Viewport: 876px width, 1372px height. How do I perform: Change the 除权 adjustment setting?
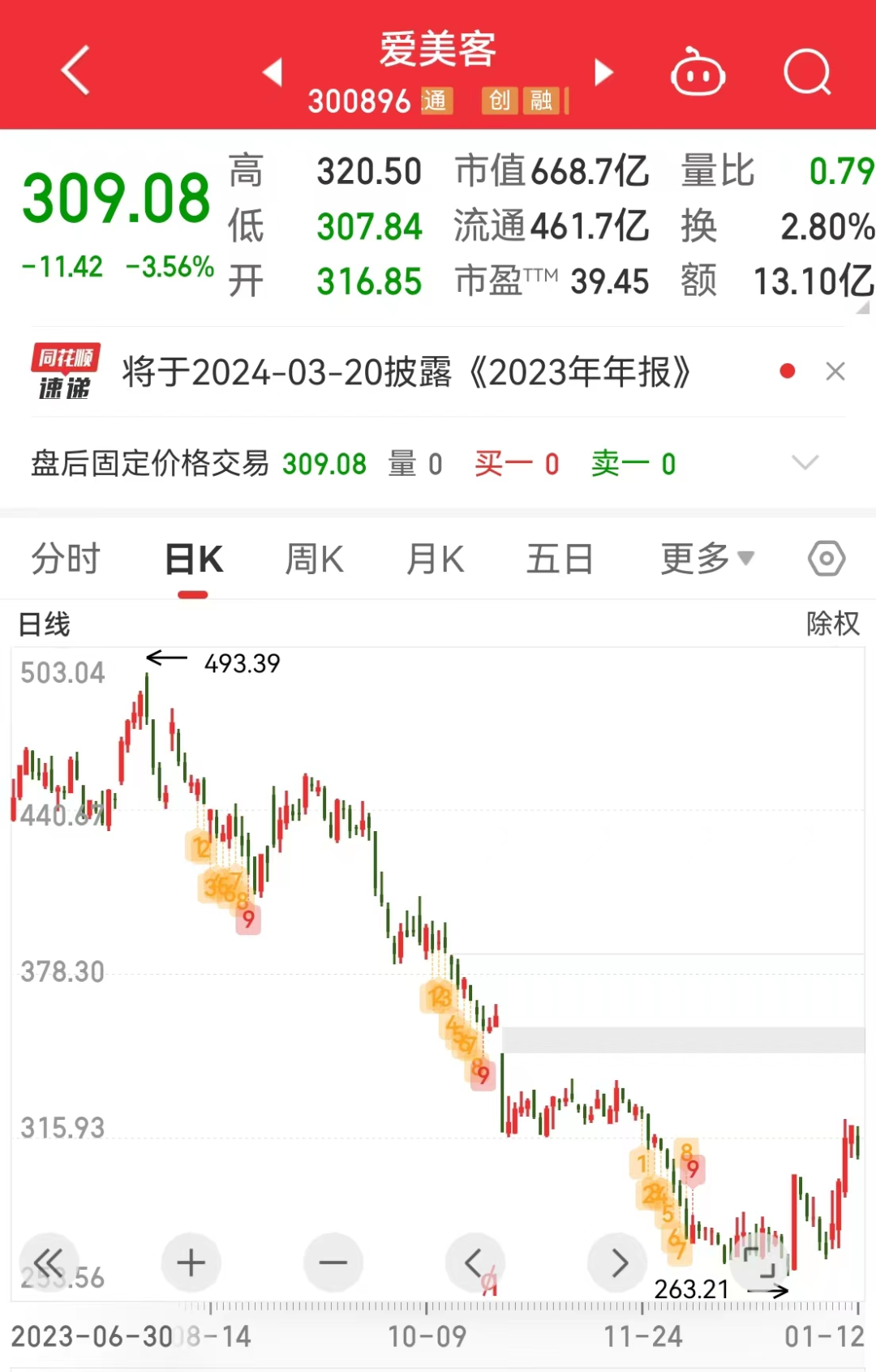832,624
